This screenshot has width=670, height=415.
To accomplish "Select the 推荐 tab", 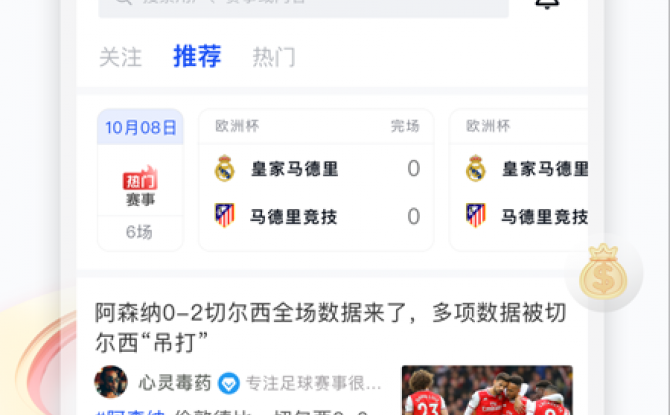I will pyautogui.click(x=197, y=56).
